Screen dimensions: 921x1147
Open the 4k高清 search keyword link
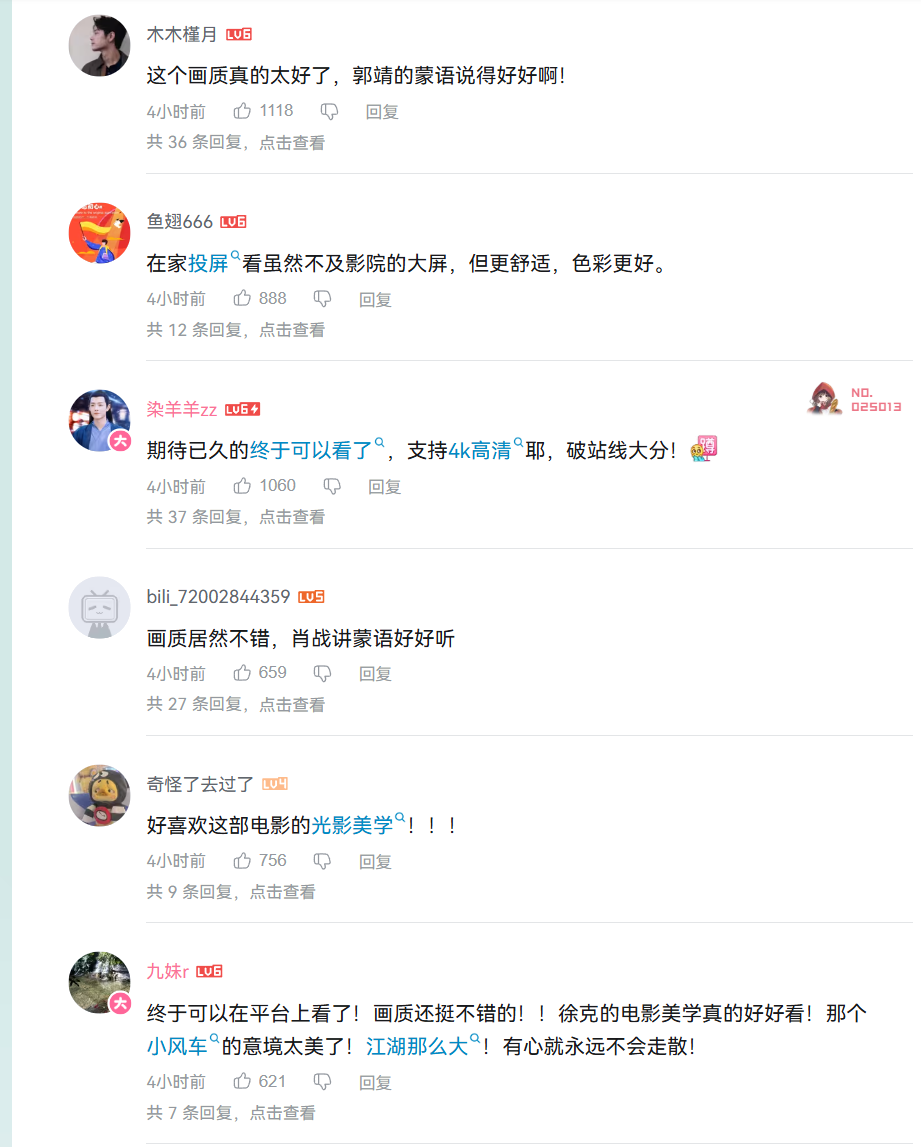click(x=480, y=450)
